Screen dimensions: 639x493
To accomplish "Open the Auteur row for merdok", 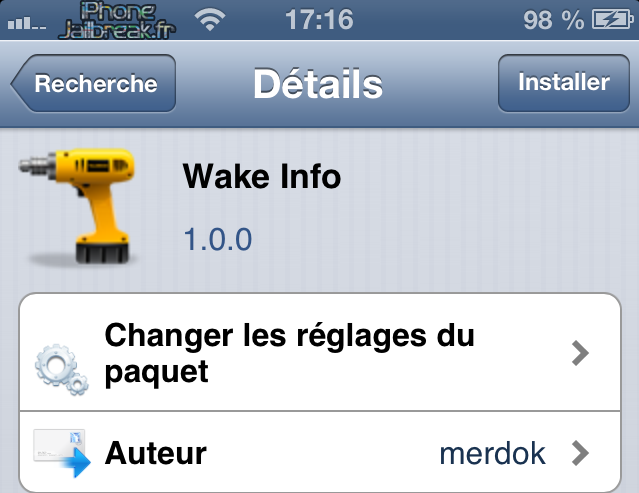I will coord(319,453).
